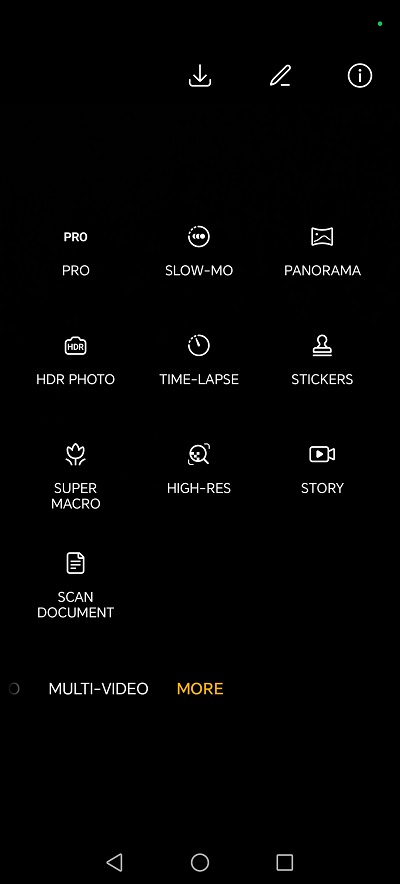Switch to the MULTI-VIDEO tab
The image size is (400, 884).
coord(99,688)
